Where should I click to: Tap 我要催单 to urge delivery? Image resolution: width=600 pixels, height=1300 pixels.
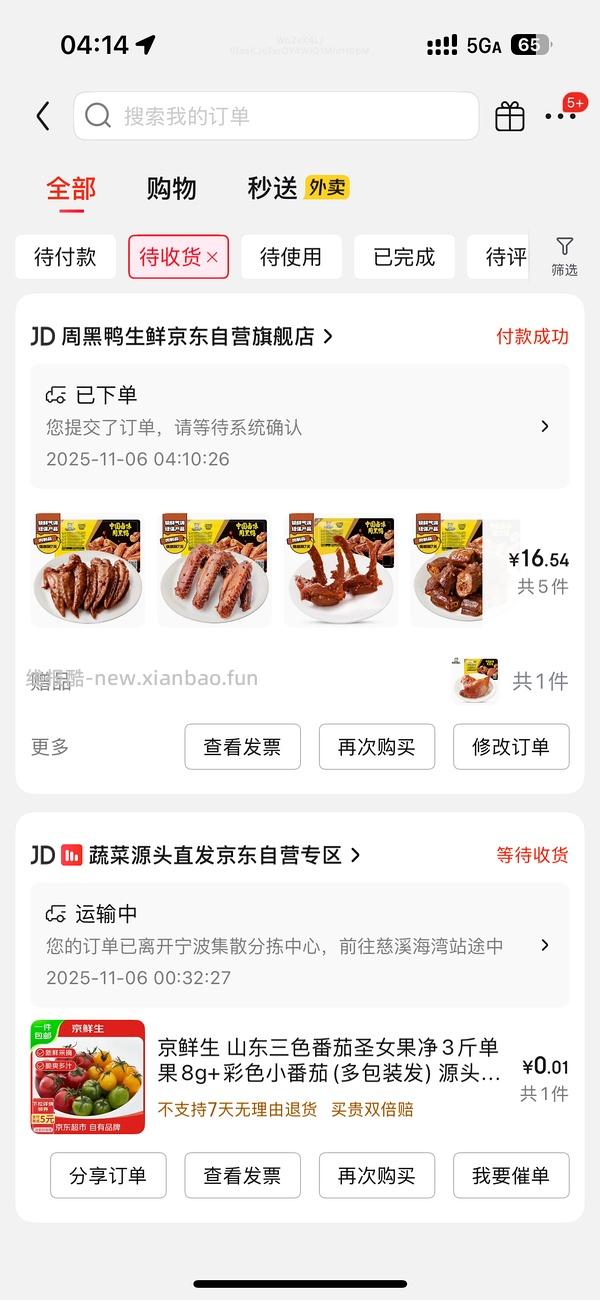point(511,1175)
